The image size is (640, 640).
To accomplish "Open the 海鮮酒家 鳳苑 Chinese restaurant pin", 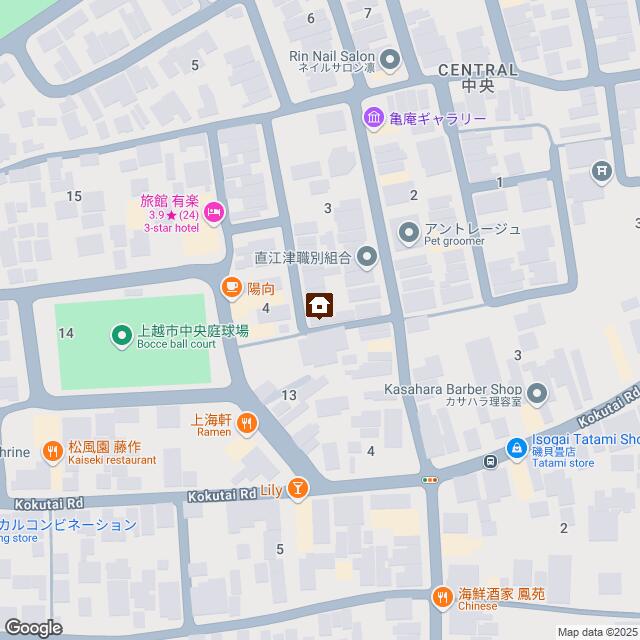I will click(441, 598).
